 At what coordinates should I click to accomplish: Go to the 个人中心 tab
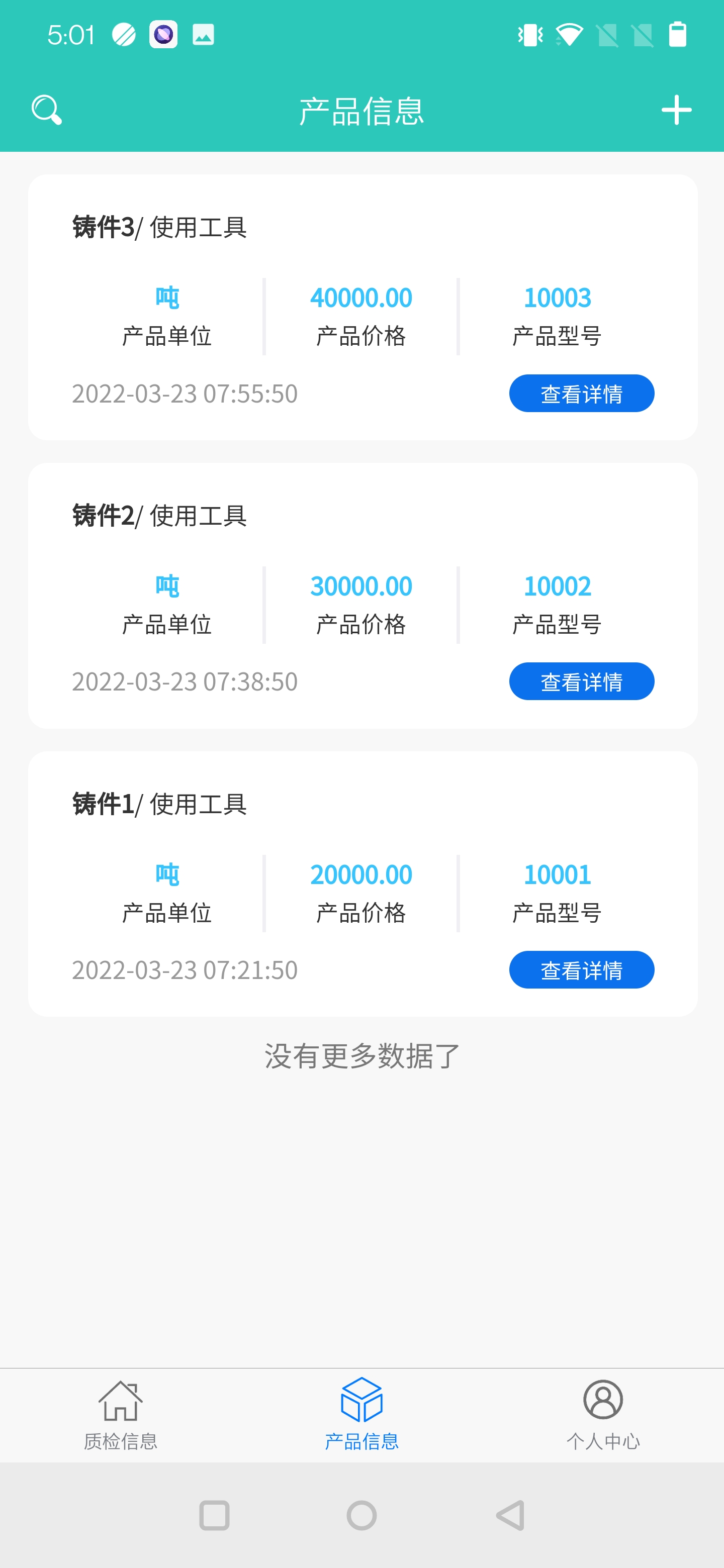pyautogui.click(x=603, y=1415)
